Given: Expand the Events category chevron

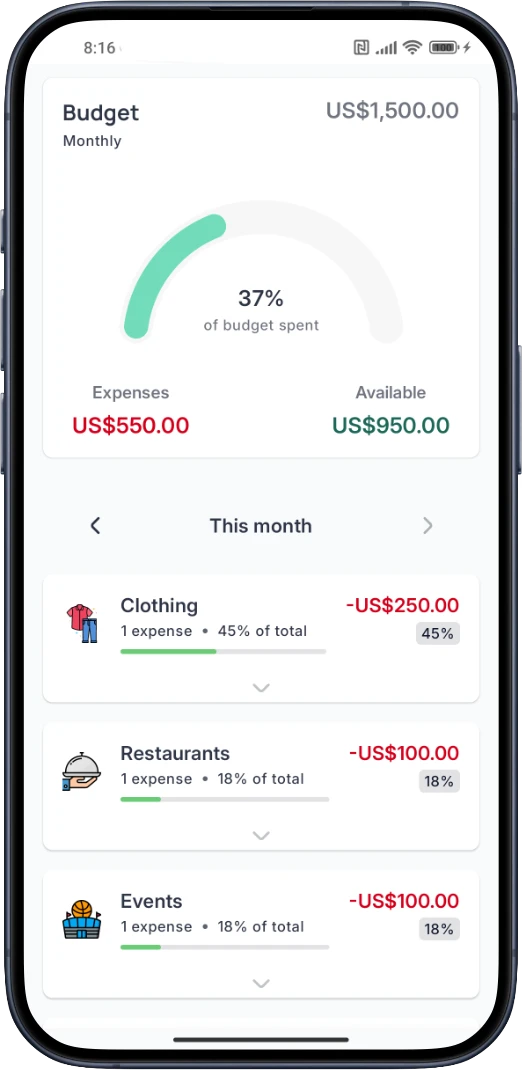Looking at the screenshot, I should [261, 983].
